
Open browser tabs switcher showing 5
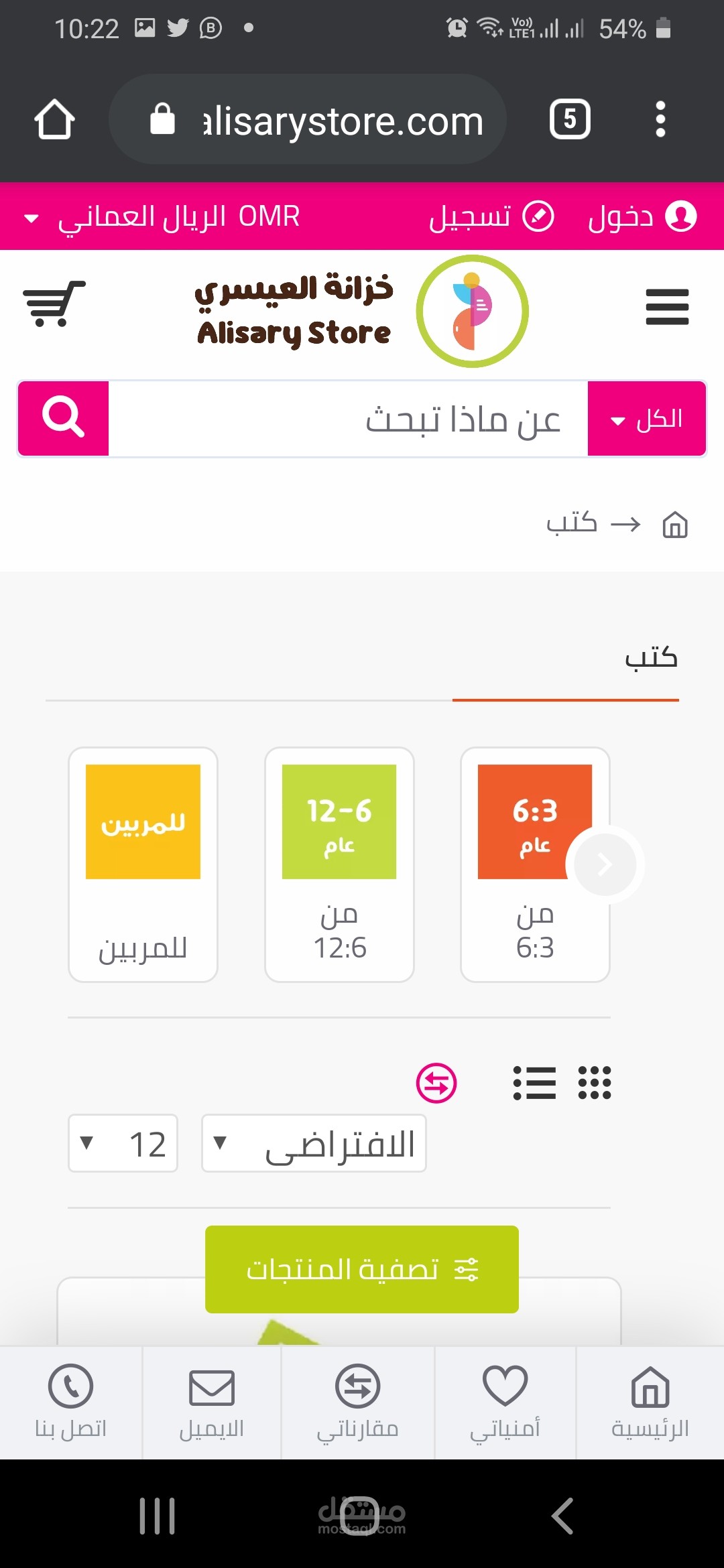pyautogui.click(x=570, y=119)
